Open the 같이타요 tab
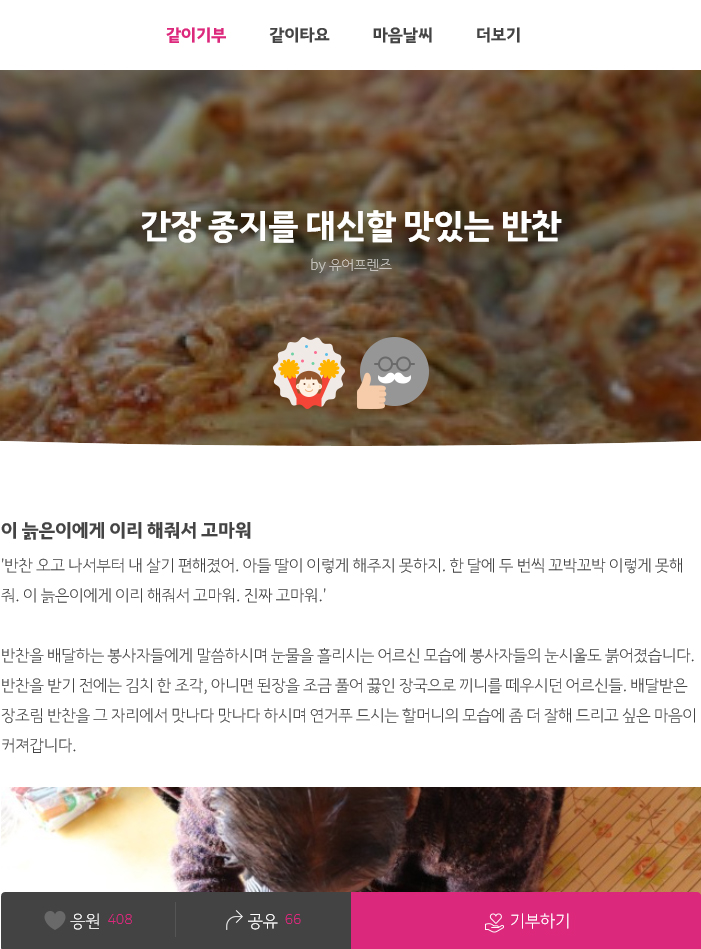Viewport: 701px width, 949px height. pyautogui.click(x=299, y=35)
